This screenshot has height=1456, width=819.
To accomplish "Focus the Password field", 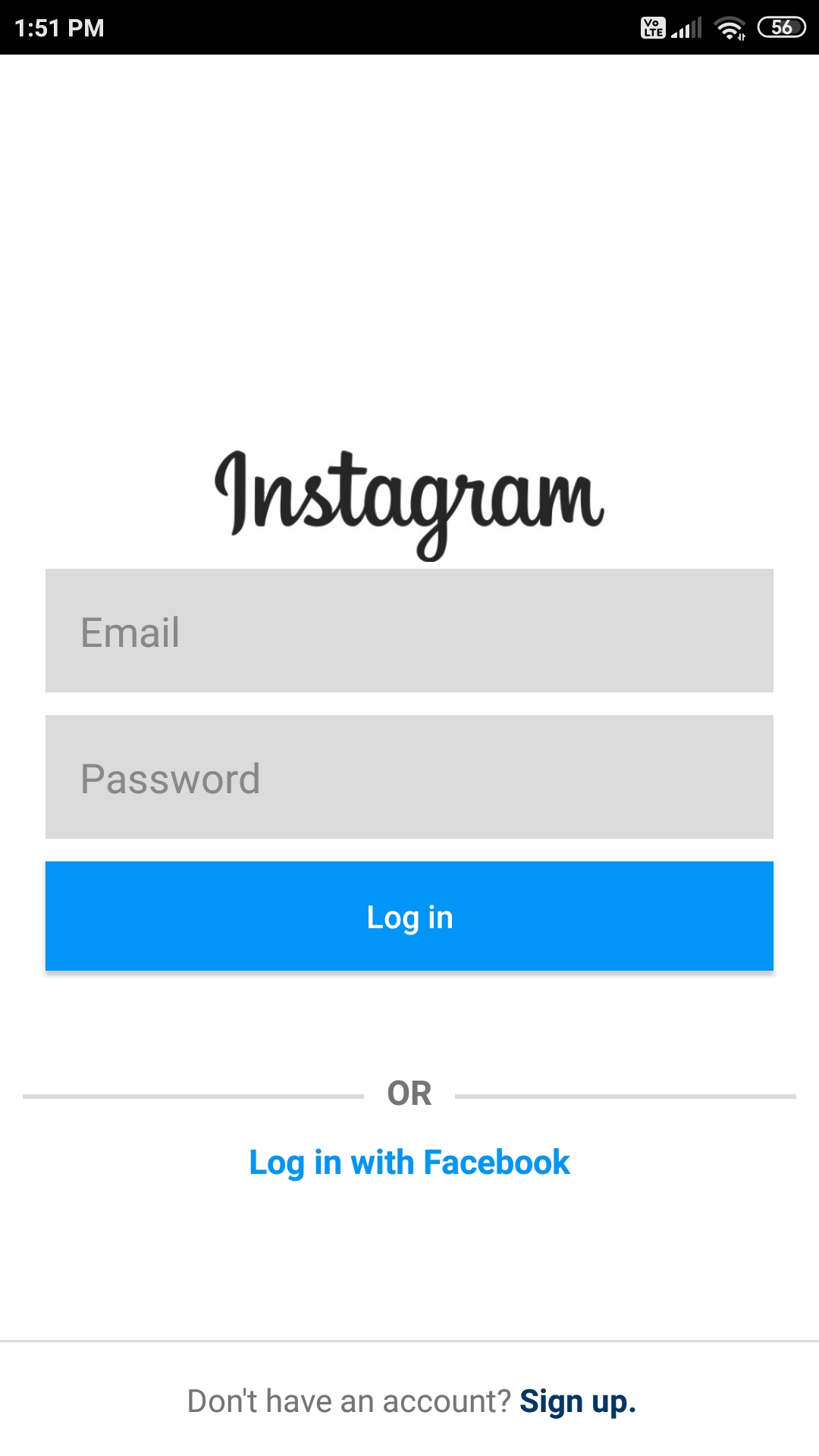I will [x=409, y=777].
